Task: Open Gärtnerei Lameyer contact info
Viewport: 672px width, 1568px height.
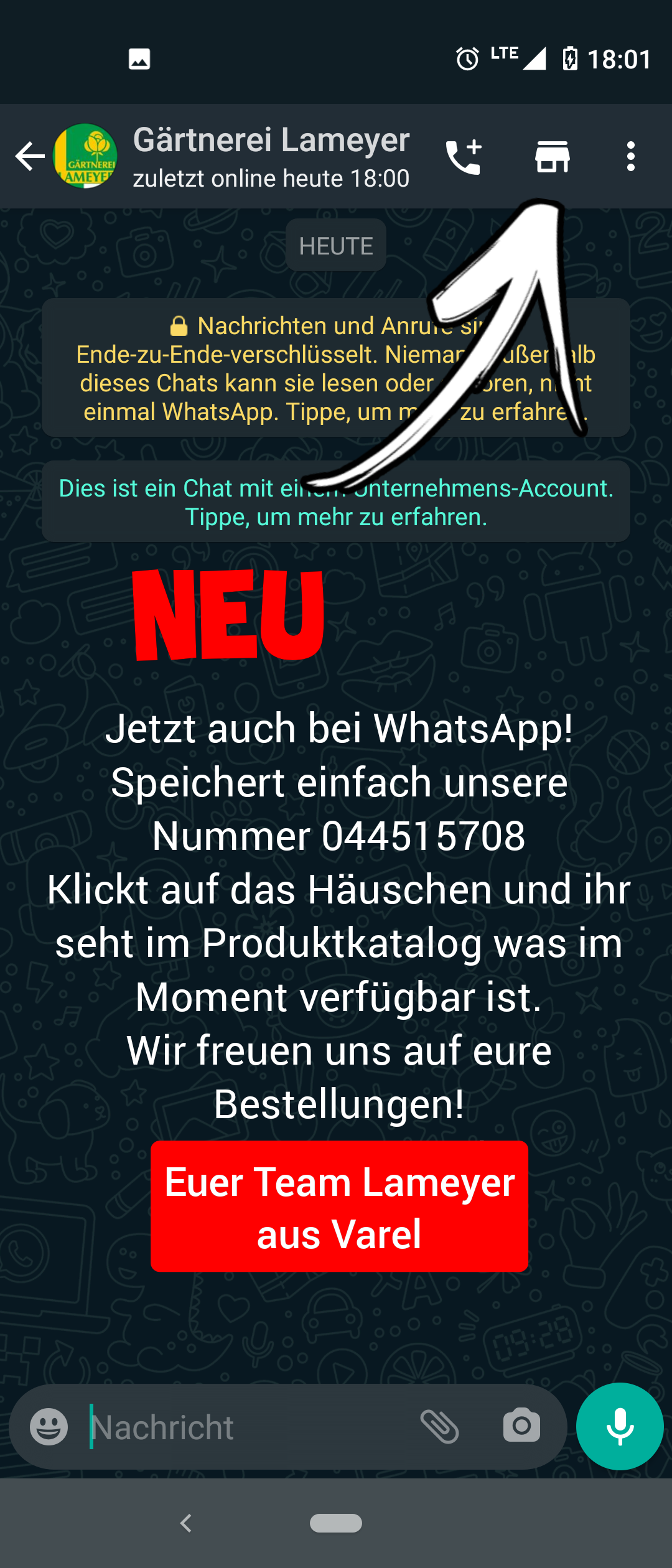Action: (x=271, y=156)
